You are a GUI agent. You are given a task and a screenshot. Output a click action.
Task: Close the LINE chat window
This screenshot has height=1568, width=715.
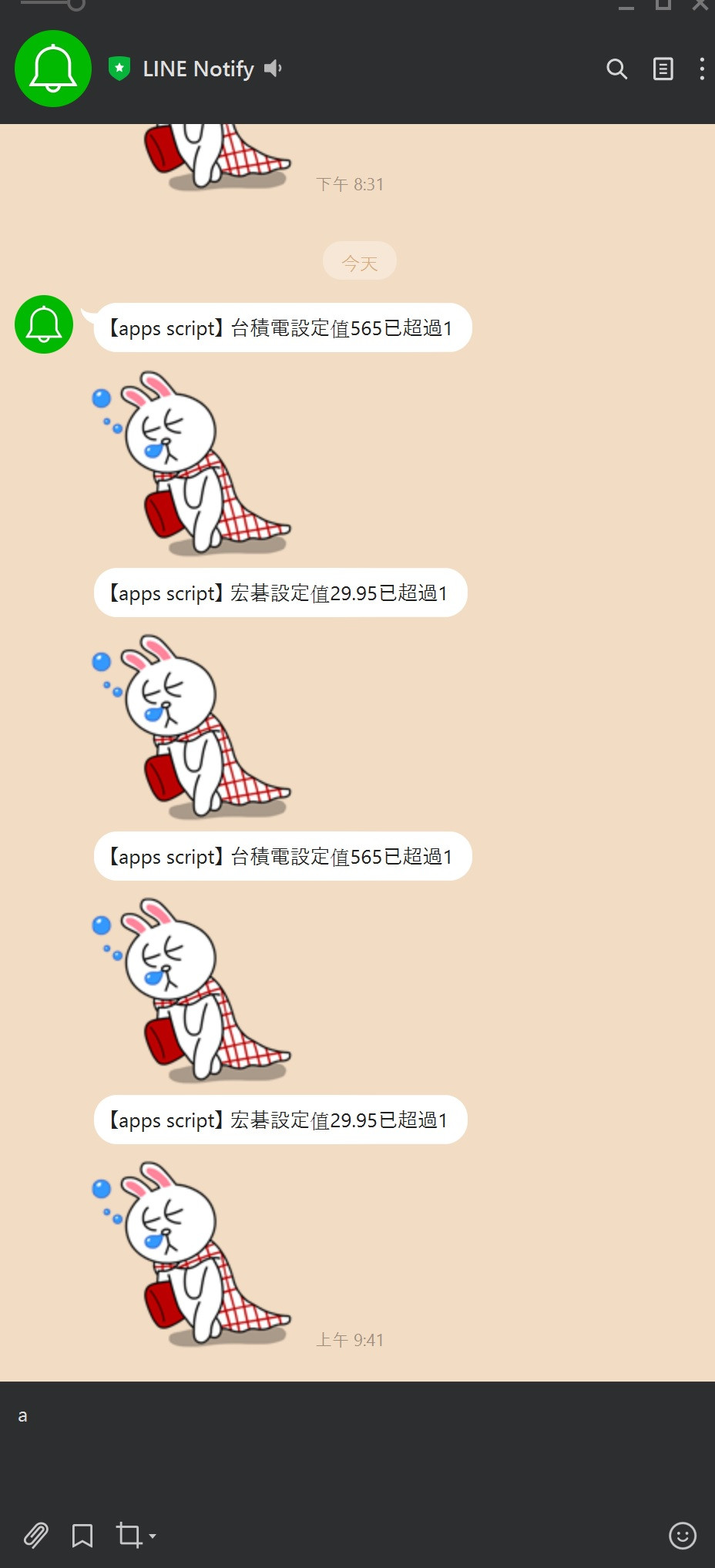pos(700,5)
